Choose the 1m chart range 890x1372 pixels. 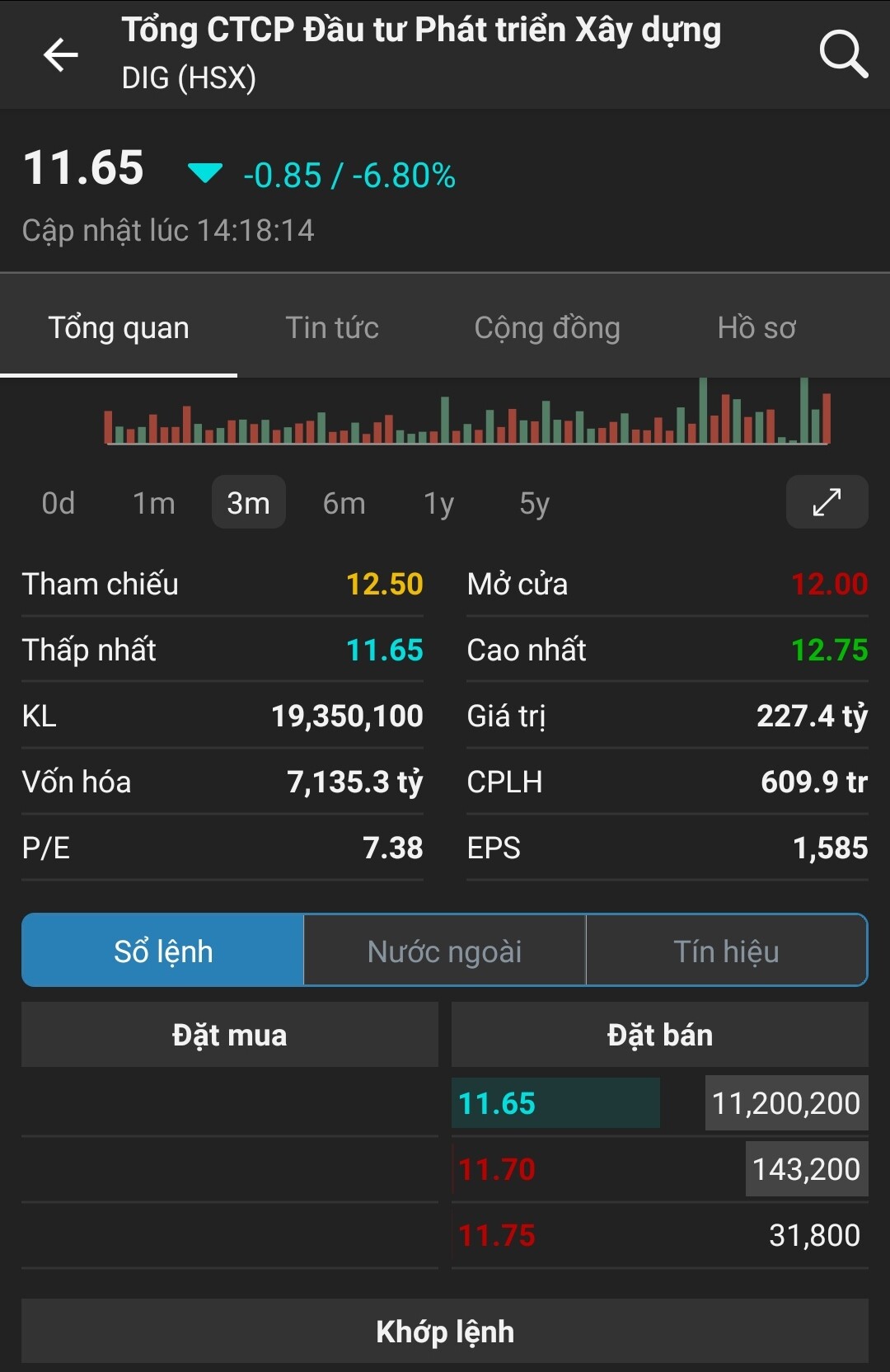[x=154, y=503]
